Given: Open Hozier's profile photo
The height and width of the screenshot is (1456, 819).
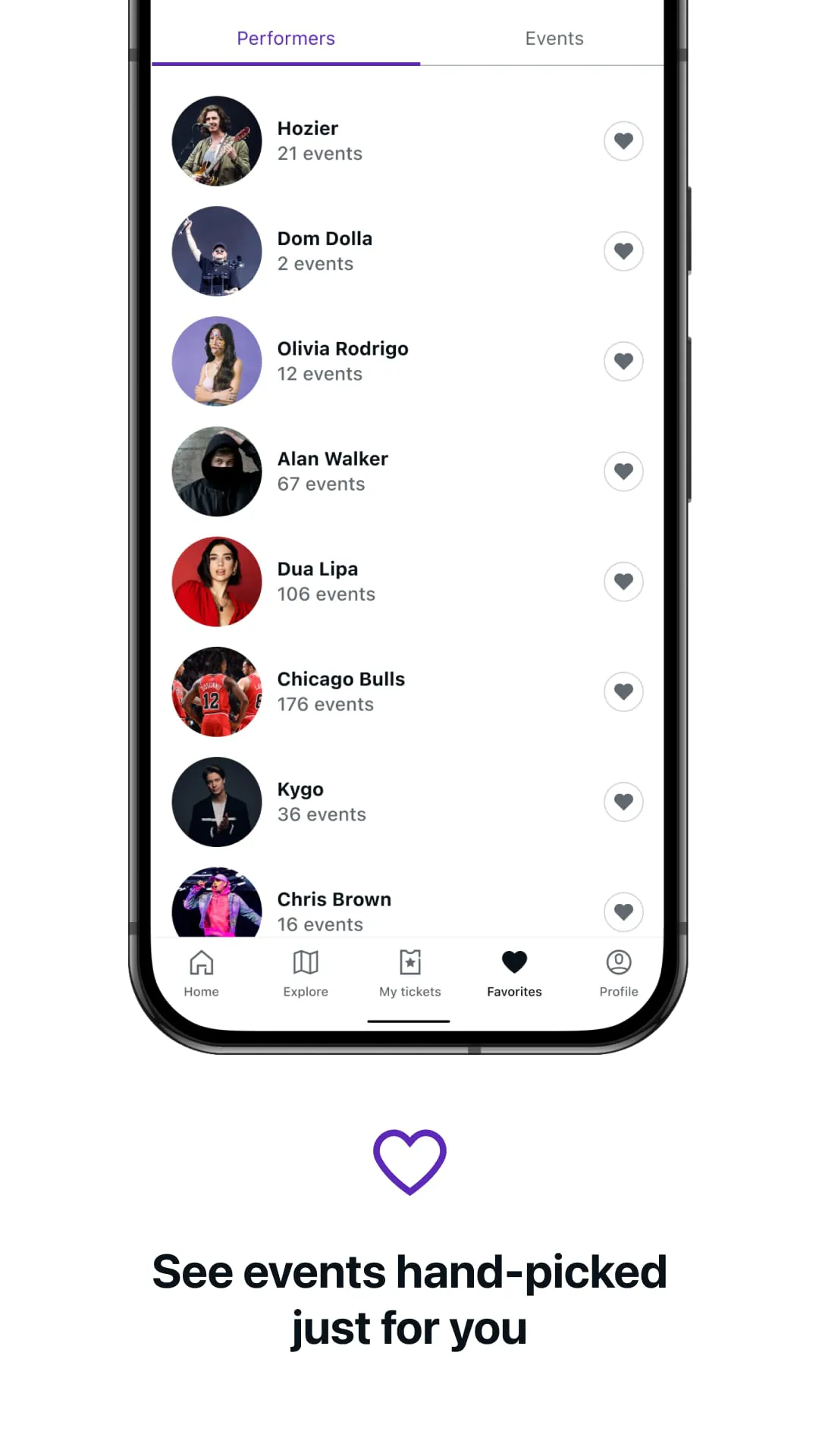Looking at the screenshot, I should point(217,141).
